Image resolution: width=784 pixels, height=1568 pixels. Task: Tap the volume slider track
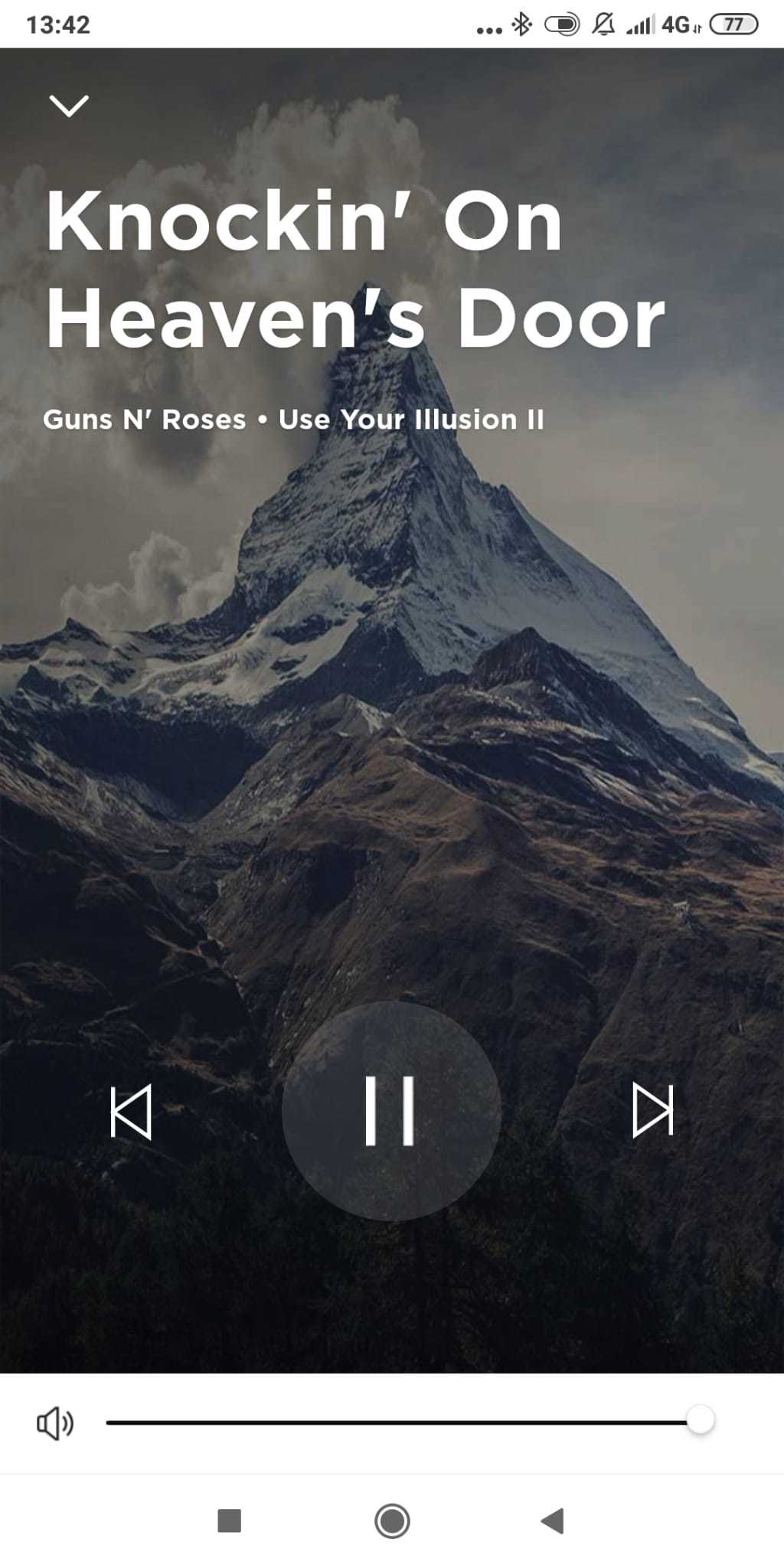pyautogui.click(x=410, y=1423)
